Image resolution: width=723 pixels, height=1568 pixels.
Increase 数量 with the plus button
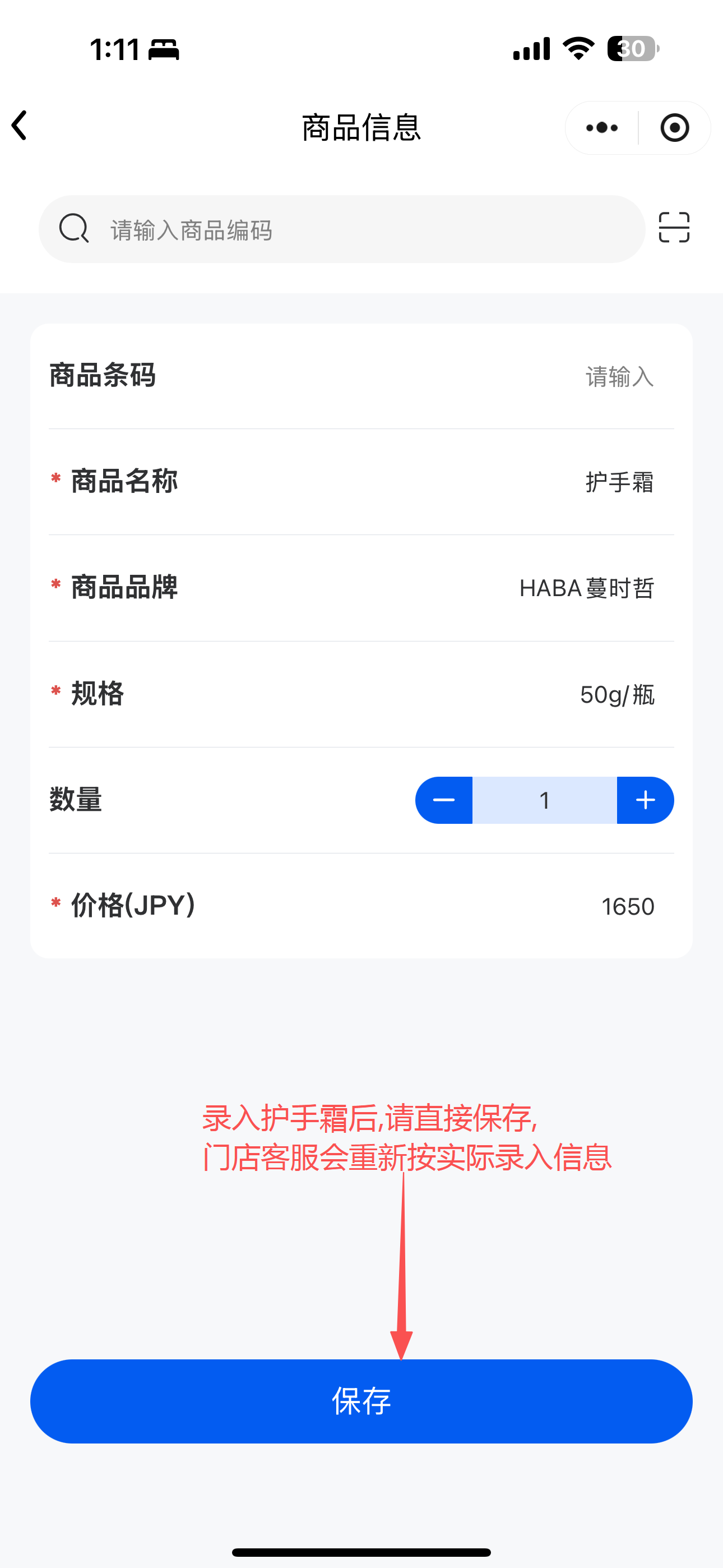point(645,800)
